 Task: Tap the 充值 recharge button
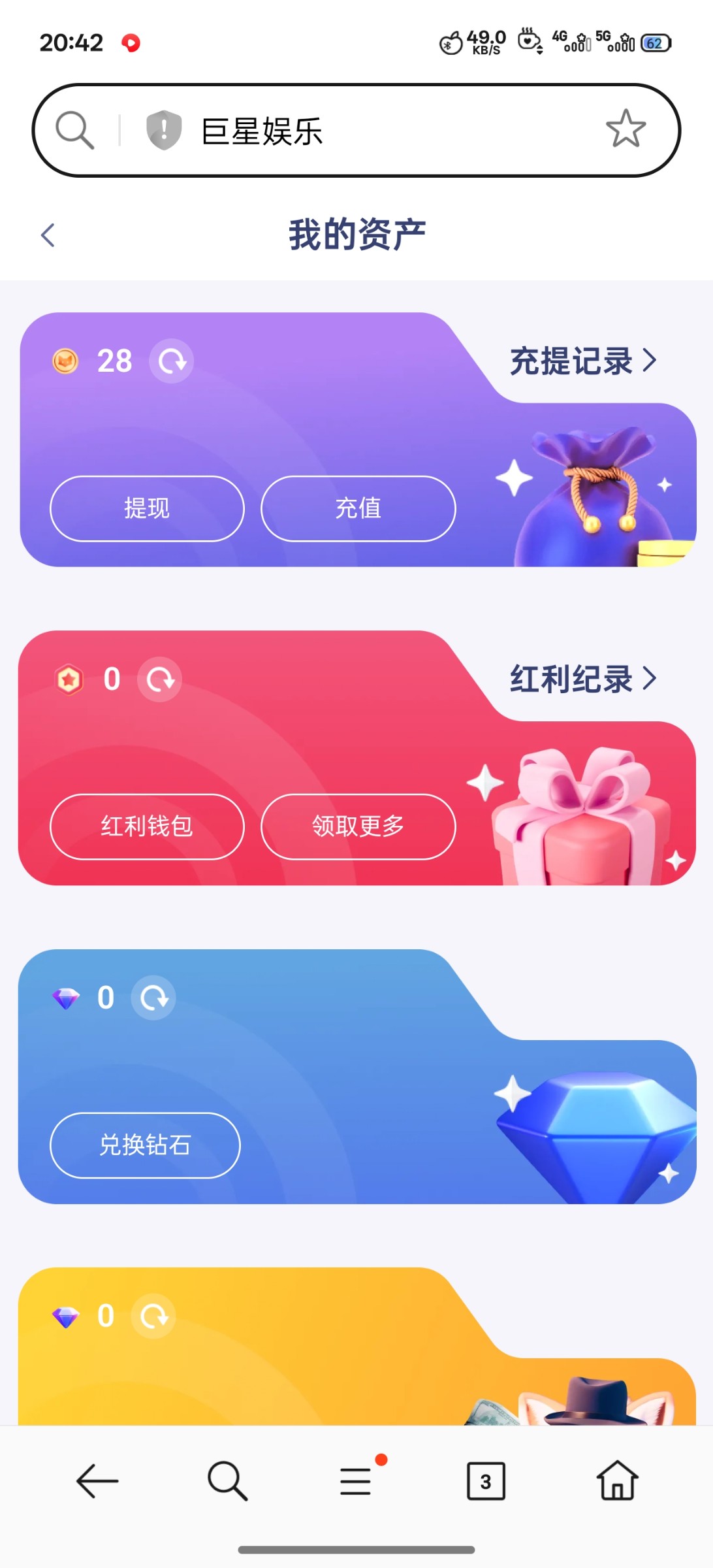[358, 508]
